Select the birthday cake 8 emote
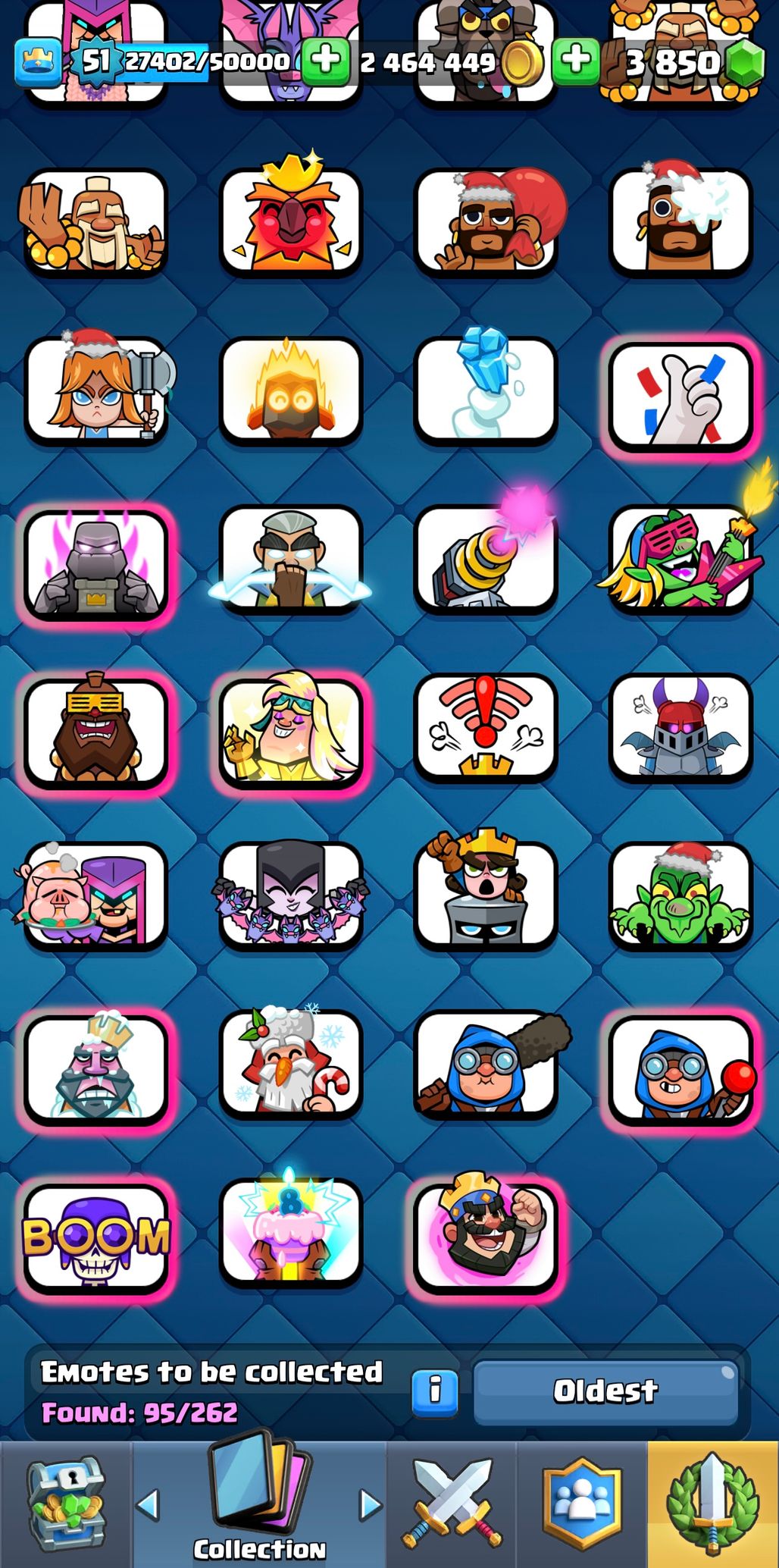 [x=290, y=1232]
